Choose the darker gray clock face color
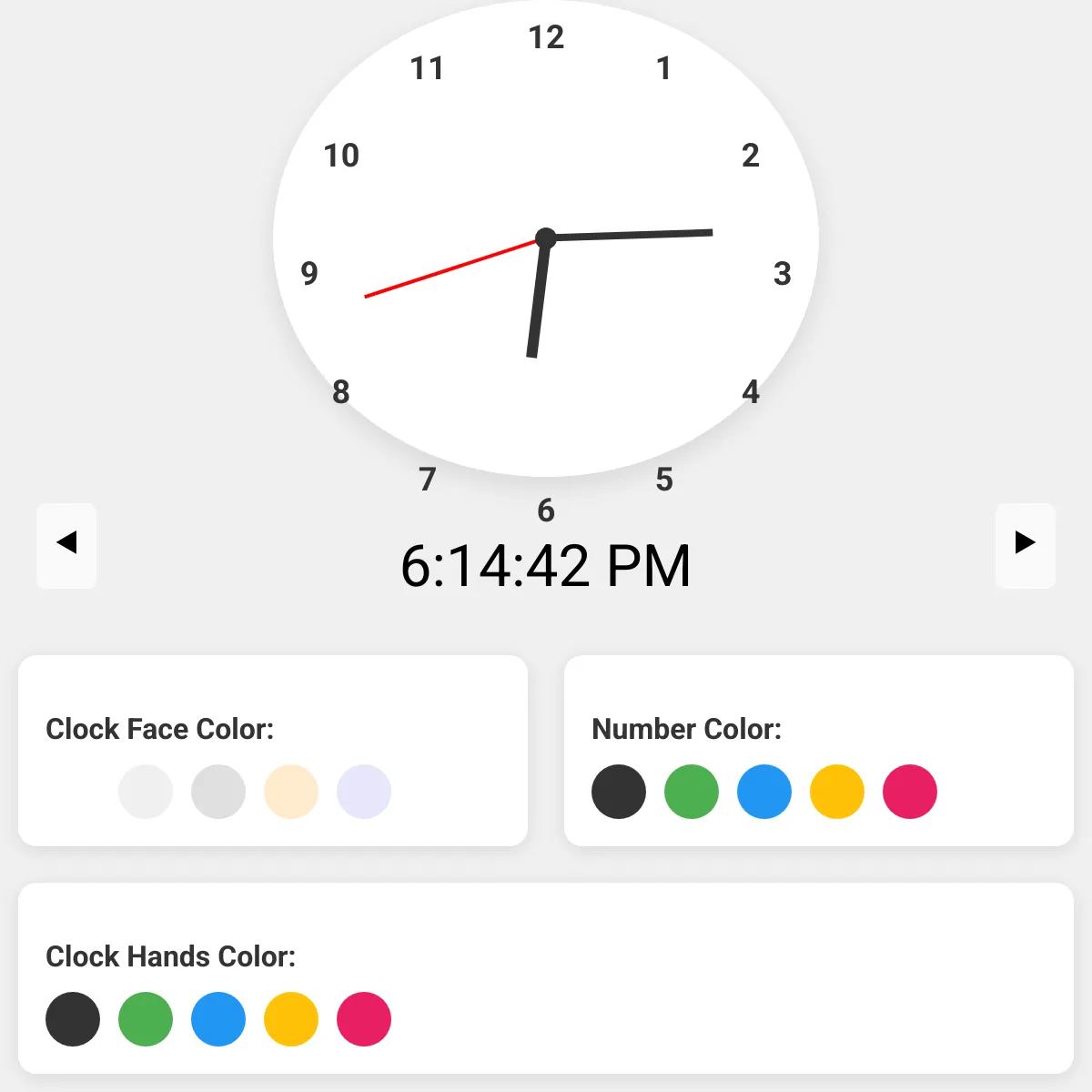Image resolution: width=1092 pixels, height=1092 pixels. 218,792
